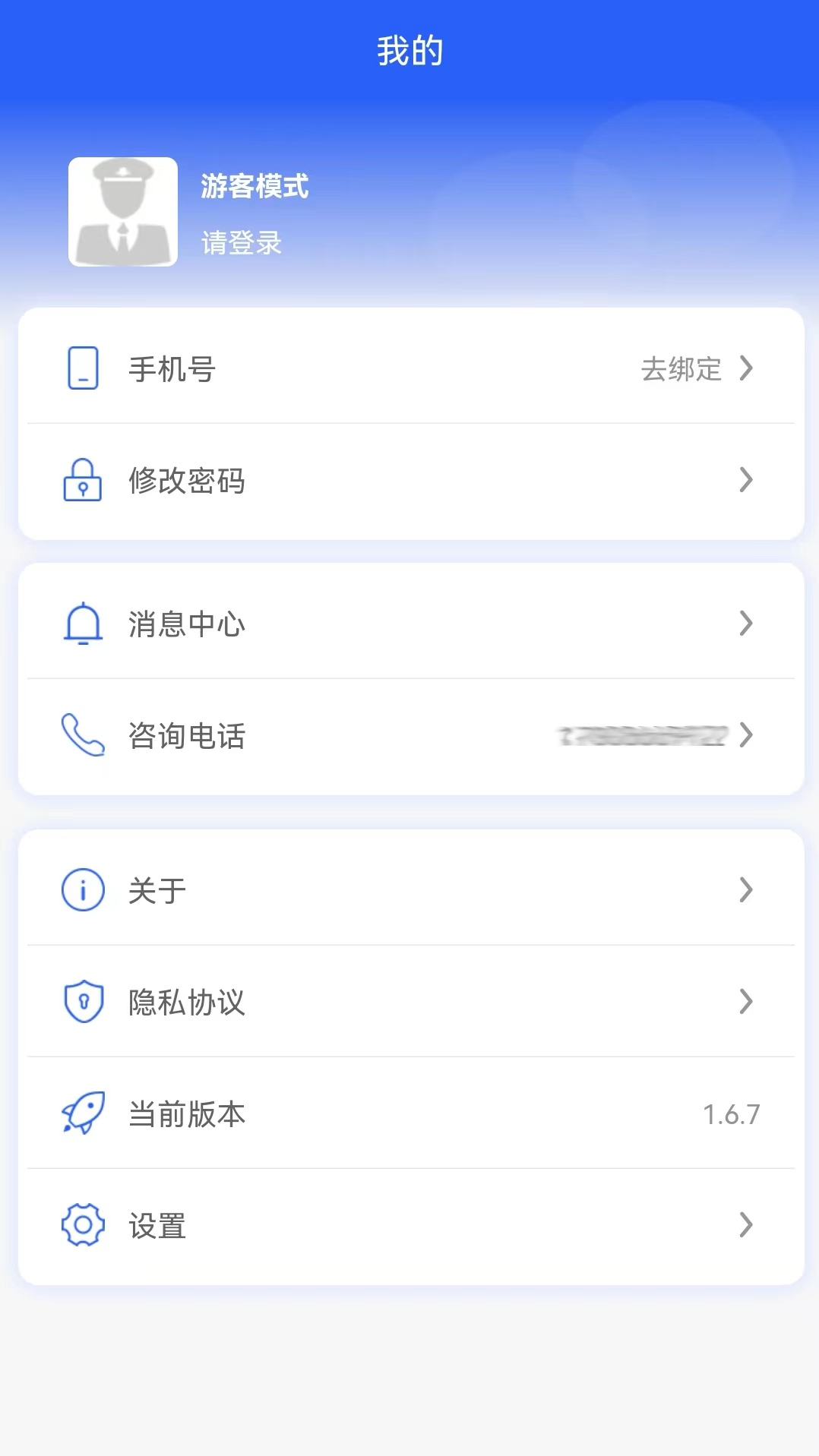Image resolution: width=819 pixels, height=1456 pixels.
Task: Click the version number 1.6.7
Action: click(730, 1113)
